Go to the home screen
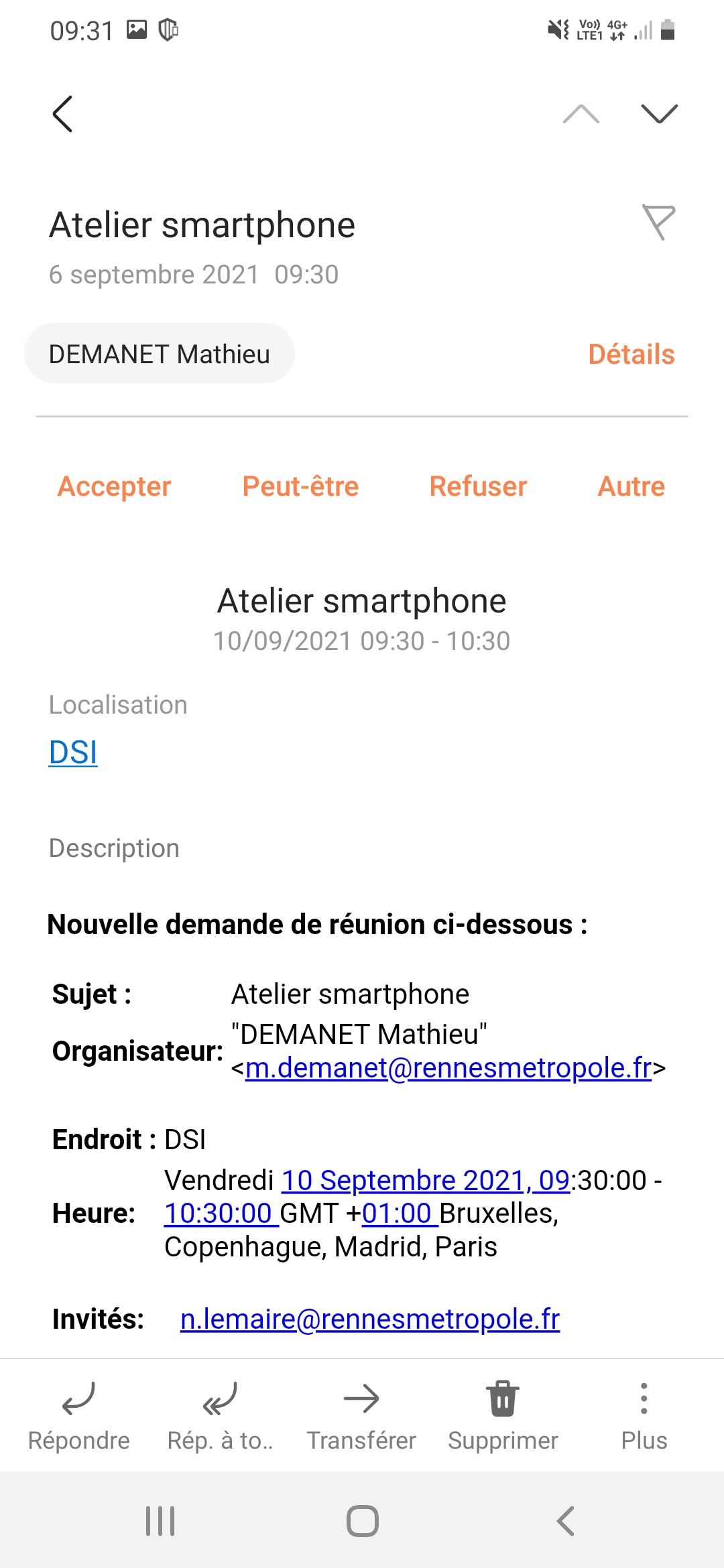The height and width of the screenshot is (1568, 724). point(362,1521)
